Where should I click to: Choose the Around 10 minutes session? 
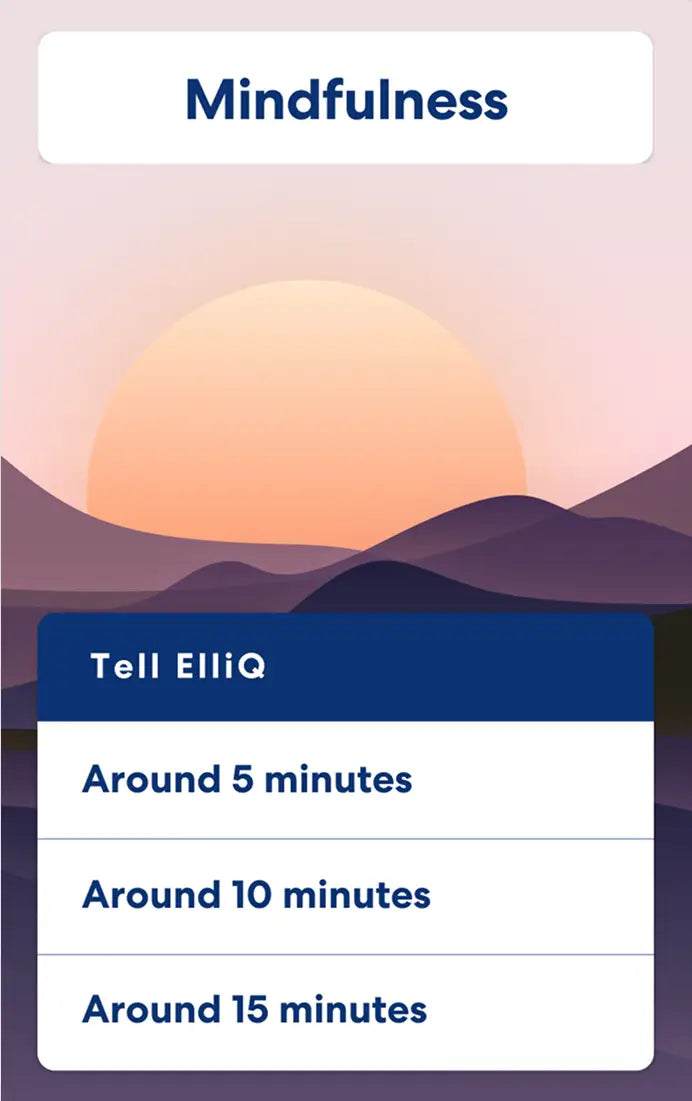point(345,896)
